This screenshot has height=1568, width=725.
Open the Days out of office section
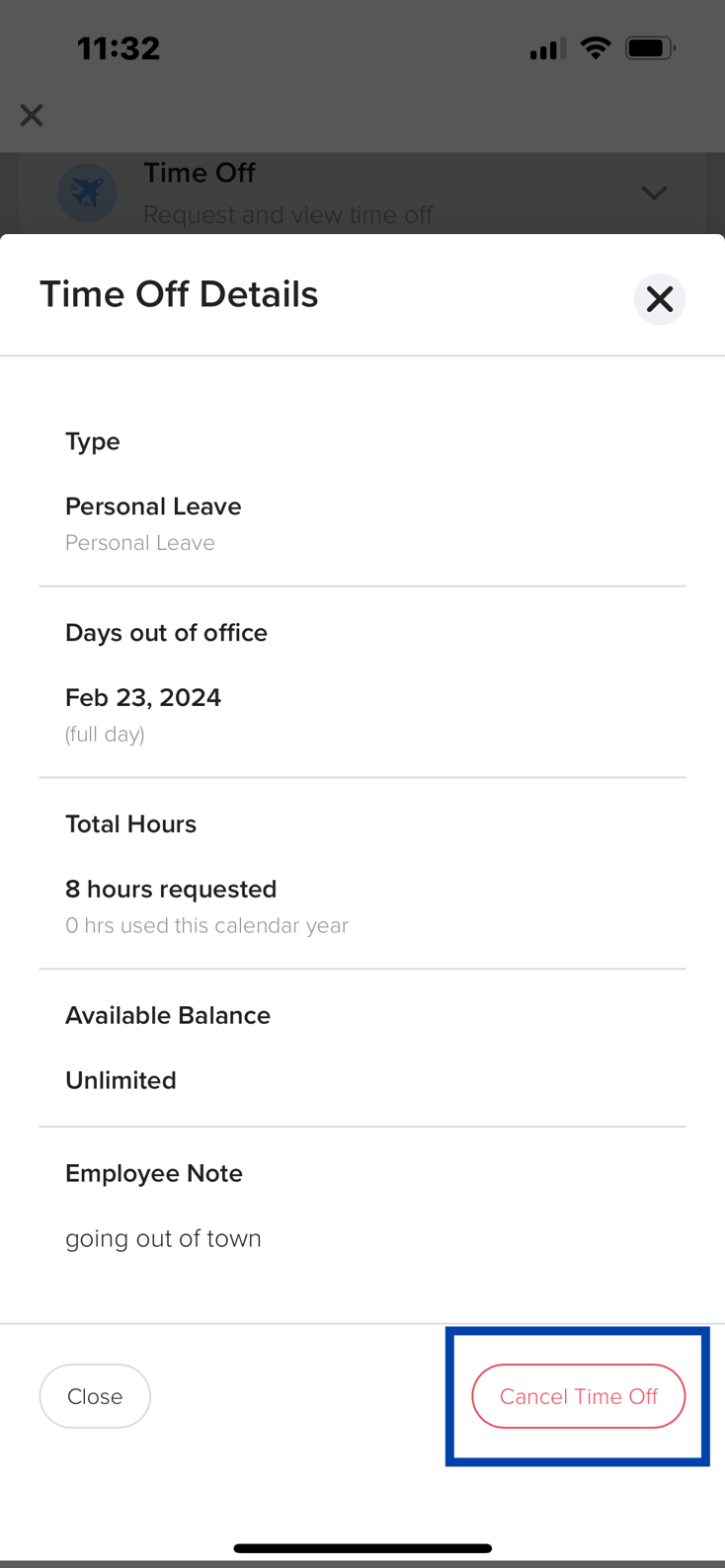coord(166,633)
